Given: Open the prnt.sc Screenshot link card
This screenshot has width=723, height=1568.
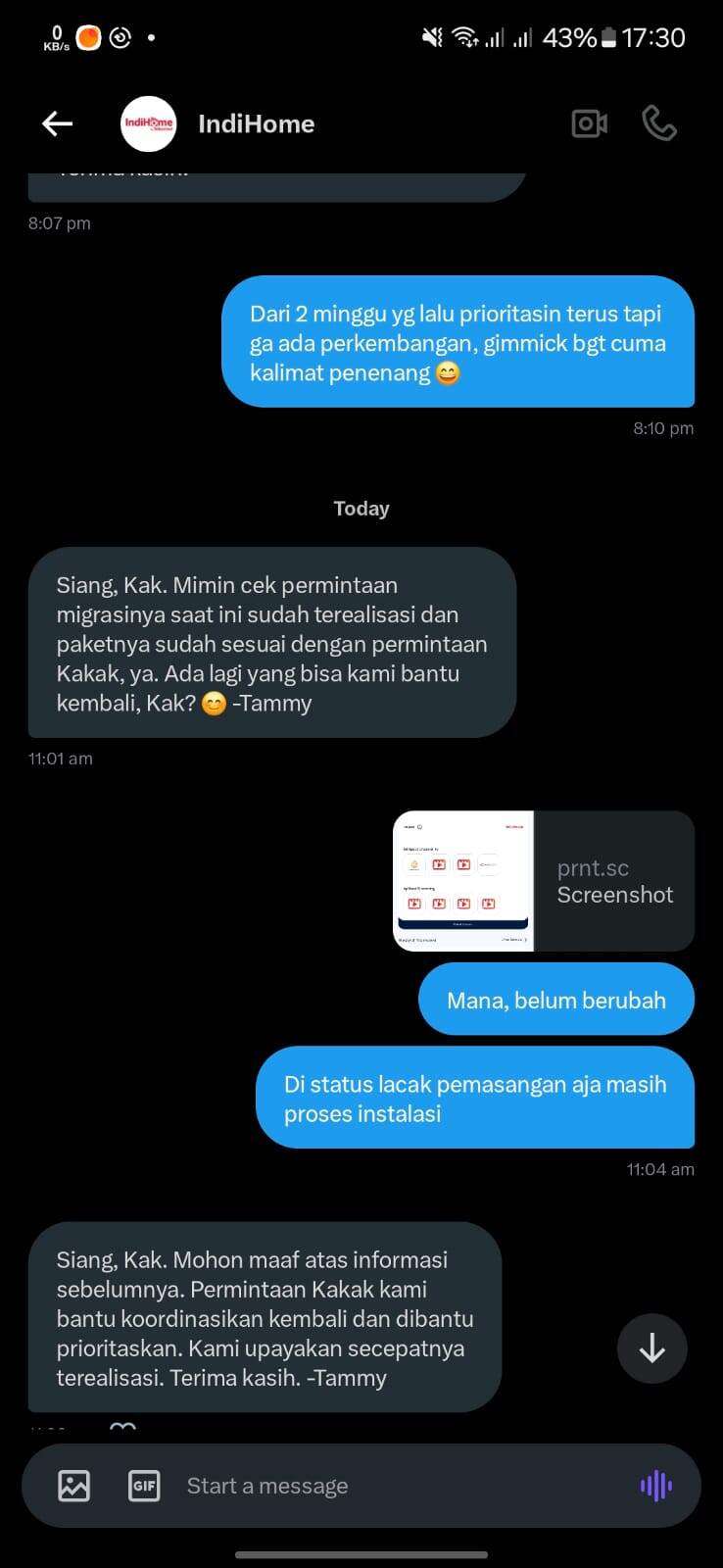Looking at the screenshot, I should tap(544, 881).
